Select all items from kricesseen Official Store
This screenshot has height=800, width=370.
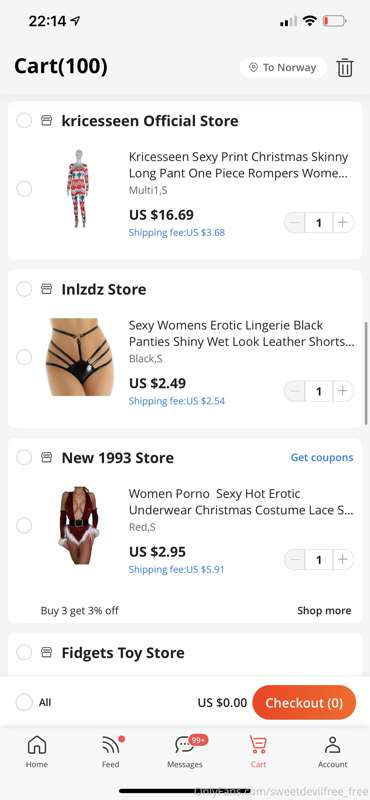click(x=24, y=121)
